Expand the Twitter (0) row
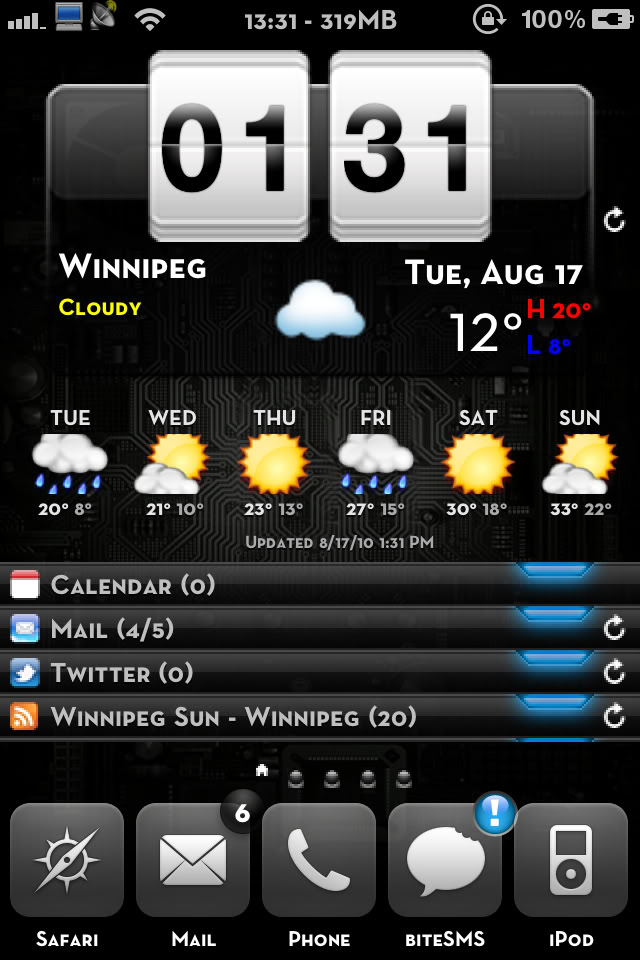The width and height of the screenshot is (640, 960). (x=260, y=673)
